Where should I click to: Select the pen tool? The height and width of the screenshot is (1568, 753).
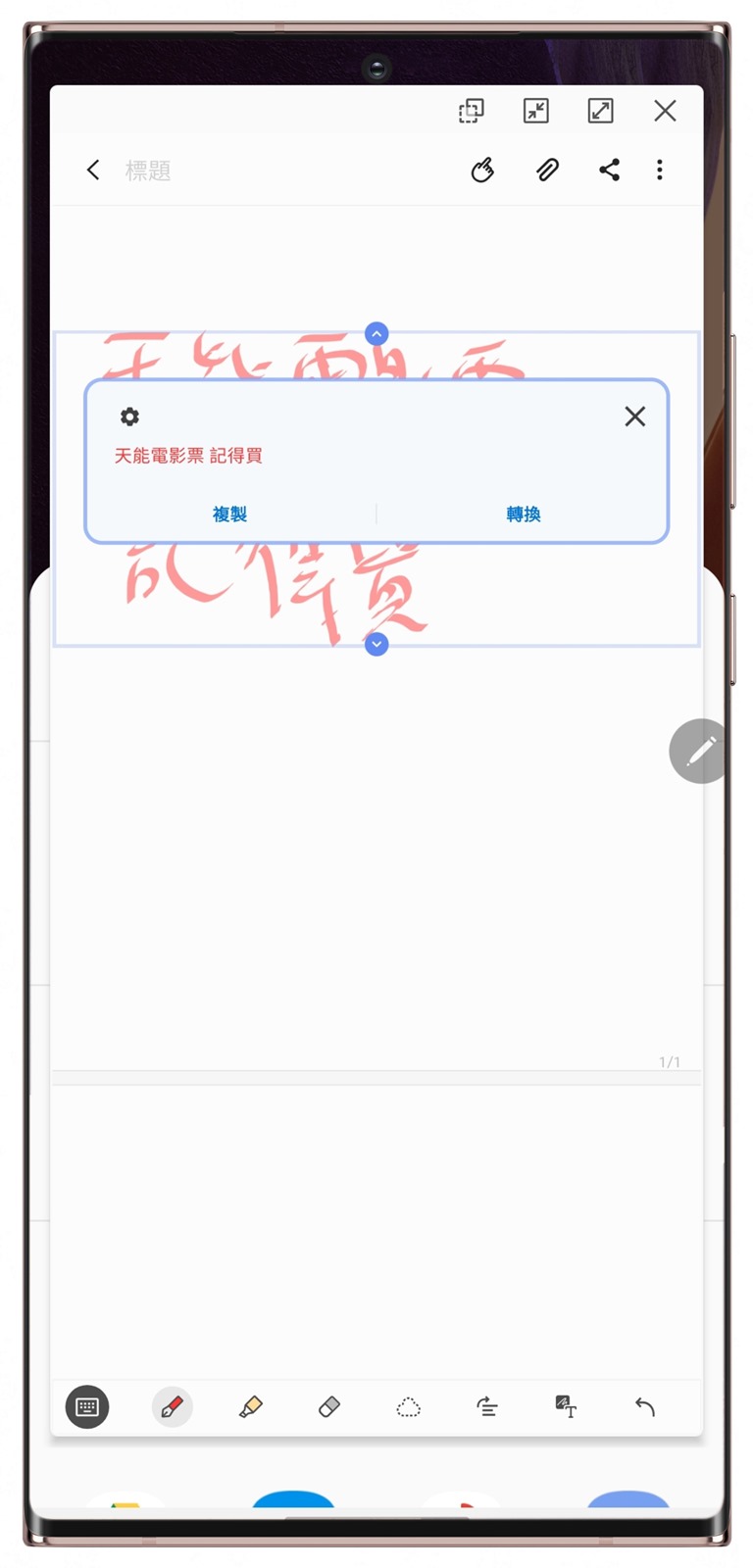(172, 1407)
